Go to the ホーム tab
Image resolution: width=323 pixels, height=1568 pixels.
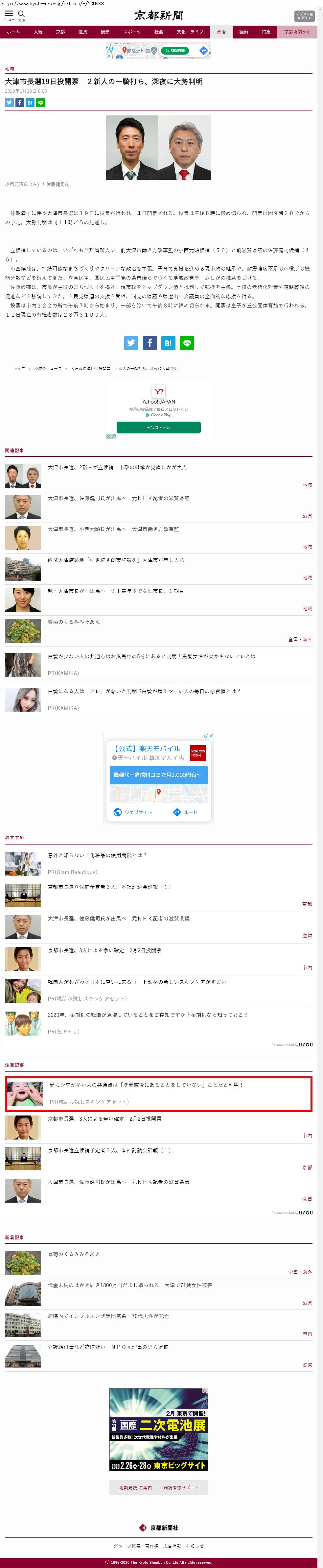click(x=13, y=32)
